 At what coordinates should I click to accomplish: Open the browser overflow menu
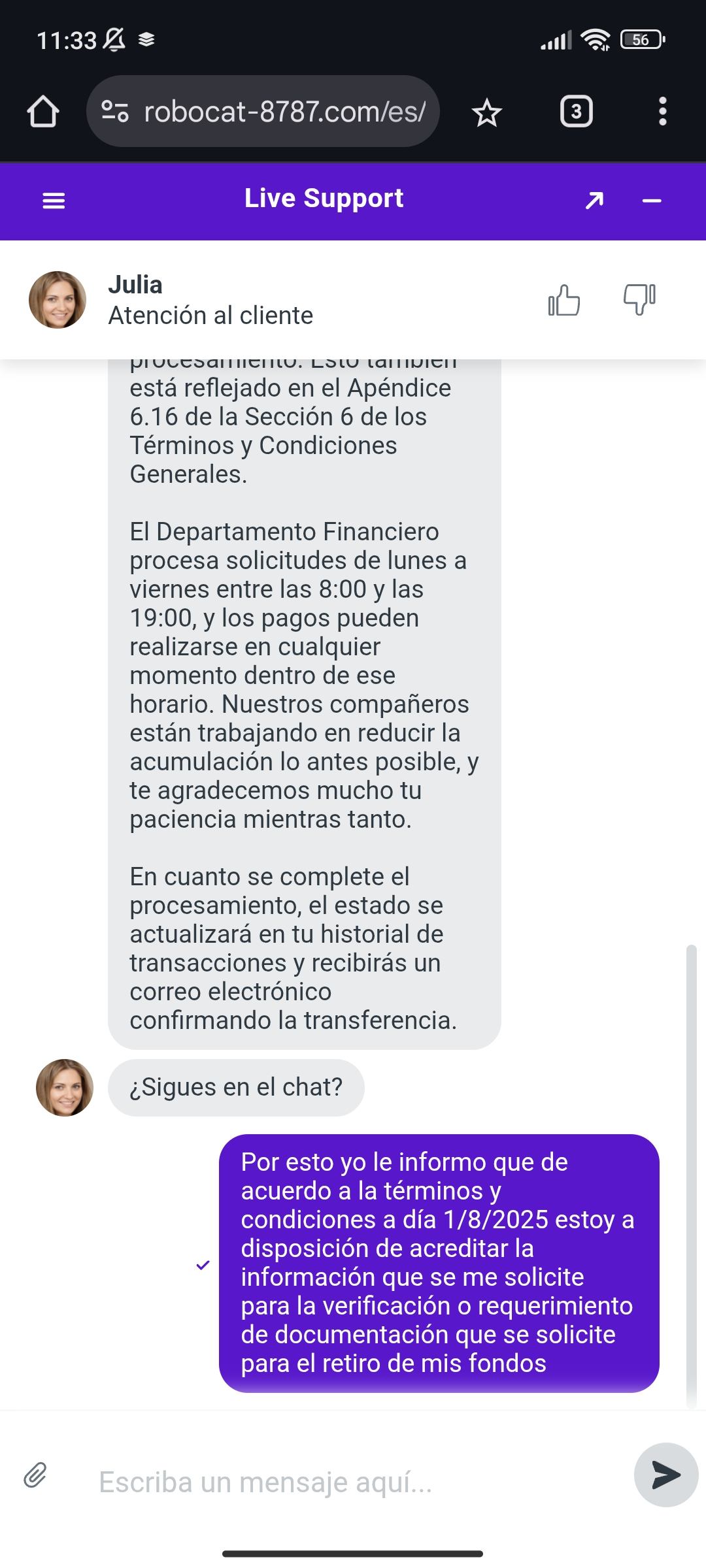coord(662,112)
